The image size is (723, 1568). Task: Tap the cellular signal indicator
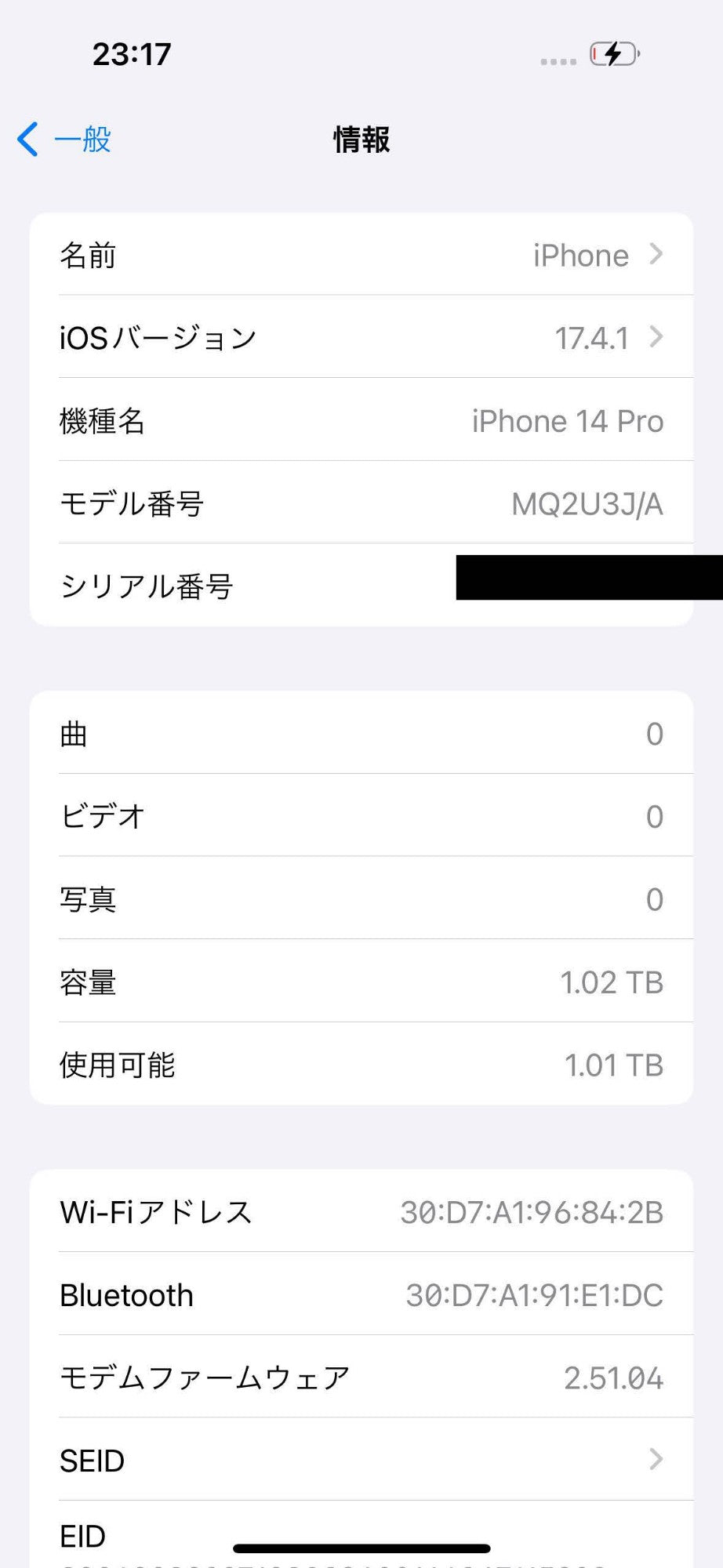(x=557, y=56)
